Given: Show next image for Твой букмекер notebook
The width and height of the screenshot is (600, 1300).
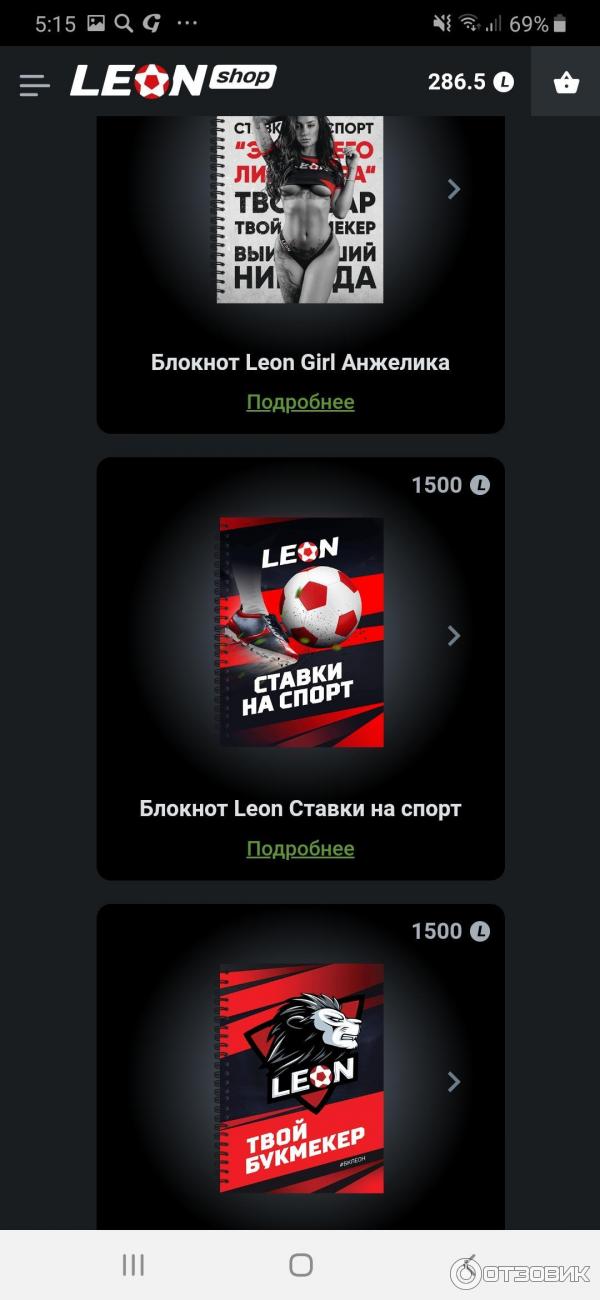Looking at the screenshot, I should point(454,1082).
